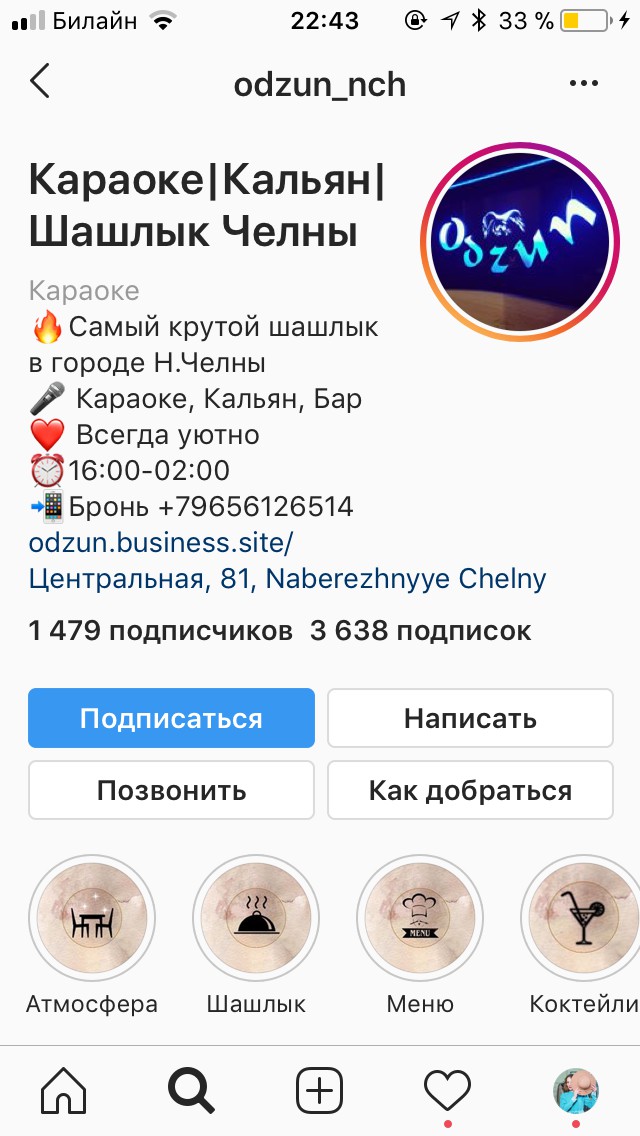The width and height of the screenshot is (640, 1136).
Task: Open the odzun.business.site link
Action: [161, 543]
